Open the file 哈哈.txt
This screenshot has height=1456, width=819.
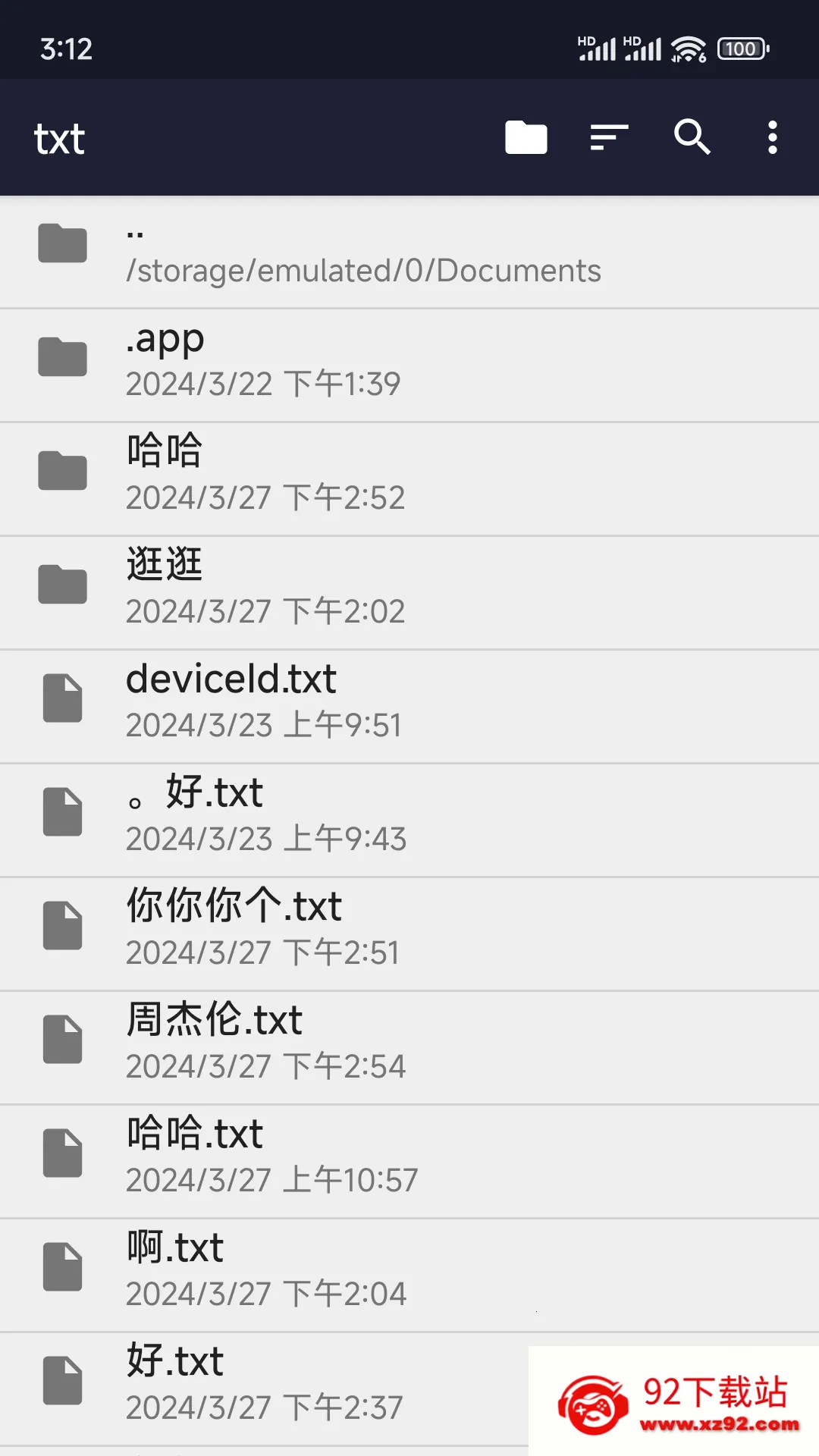click(409, 1162)
